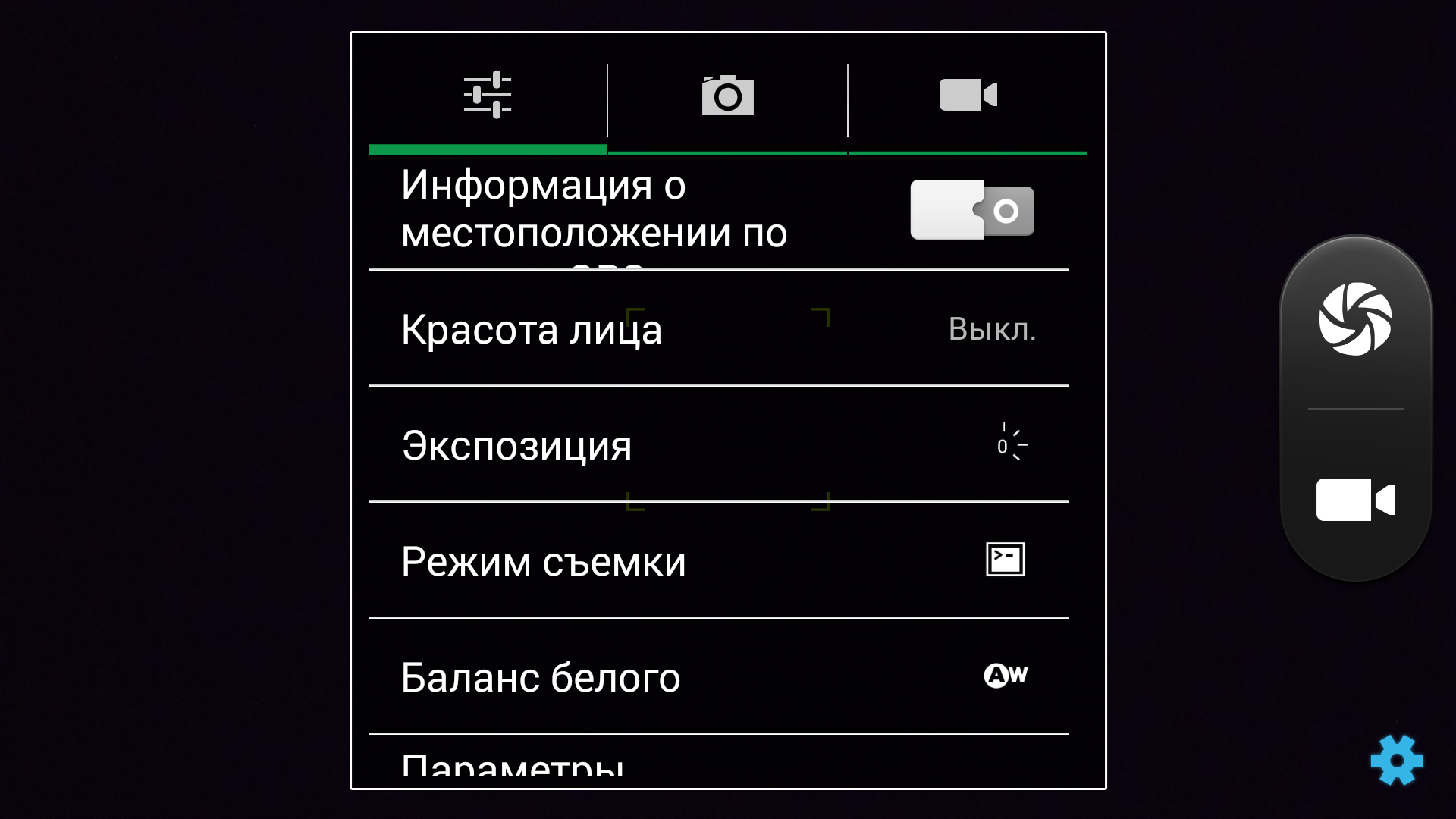Start video recording with the camcorder button
Screen dimensions: 1456x819
[1355, 500]
